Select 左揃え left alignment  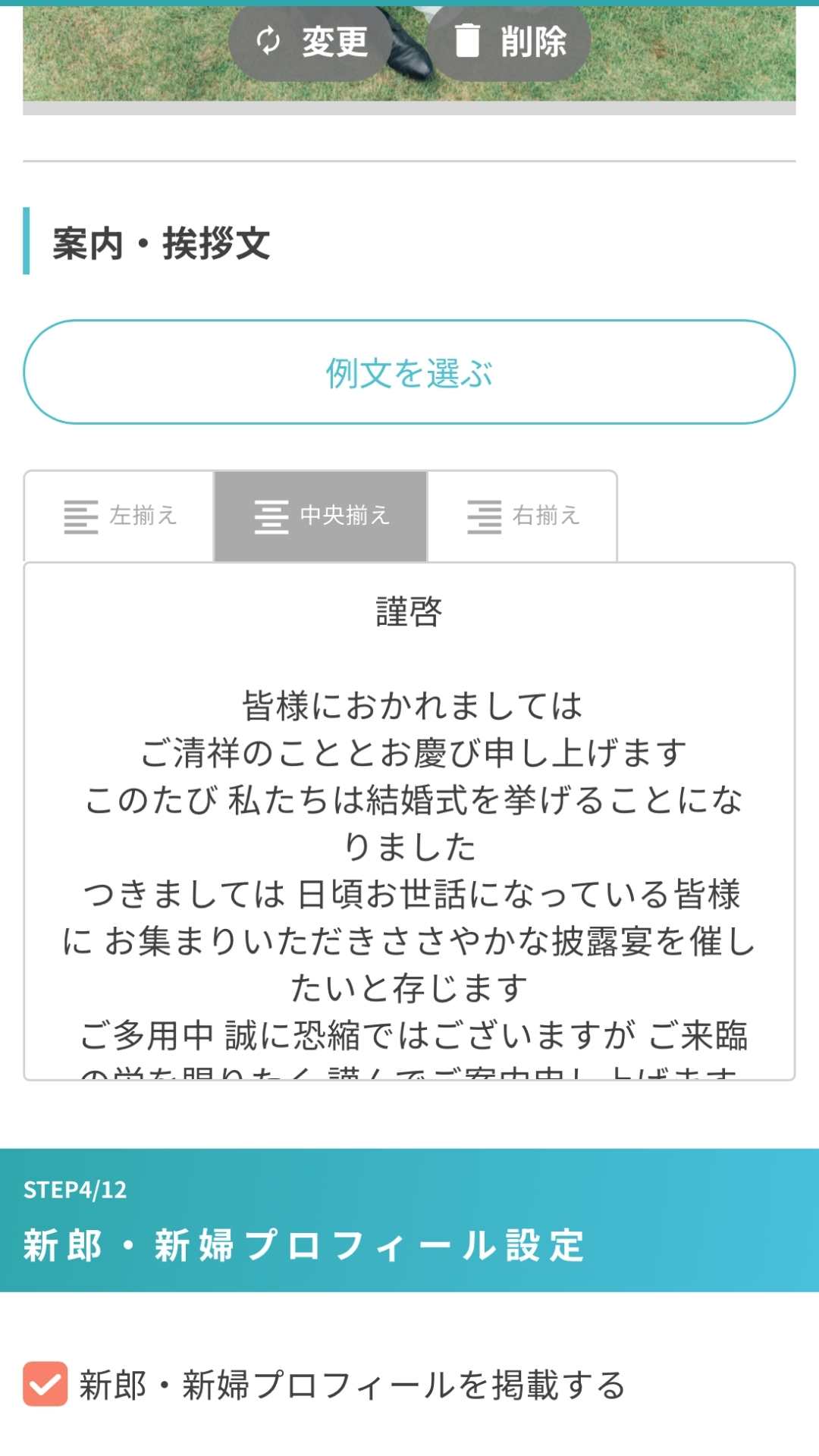coord(120,516)
